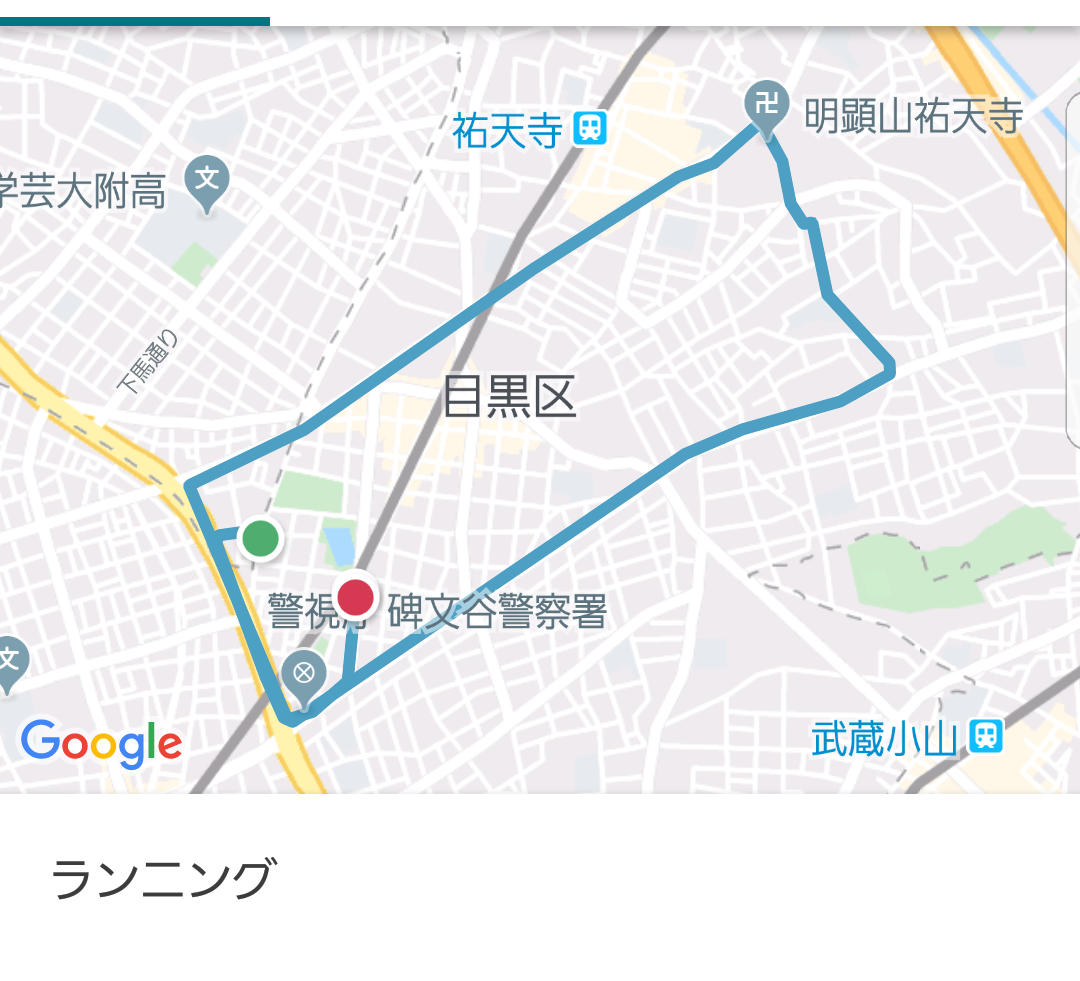Tap the red finish point marker
This screenshot has width=1080, height=981.
(355, 597)
